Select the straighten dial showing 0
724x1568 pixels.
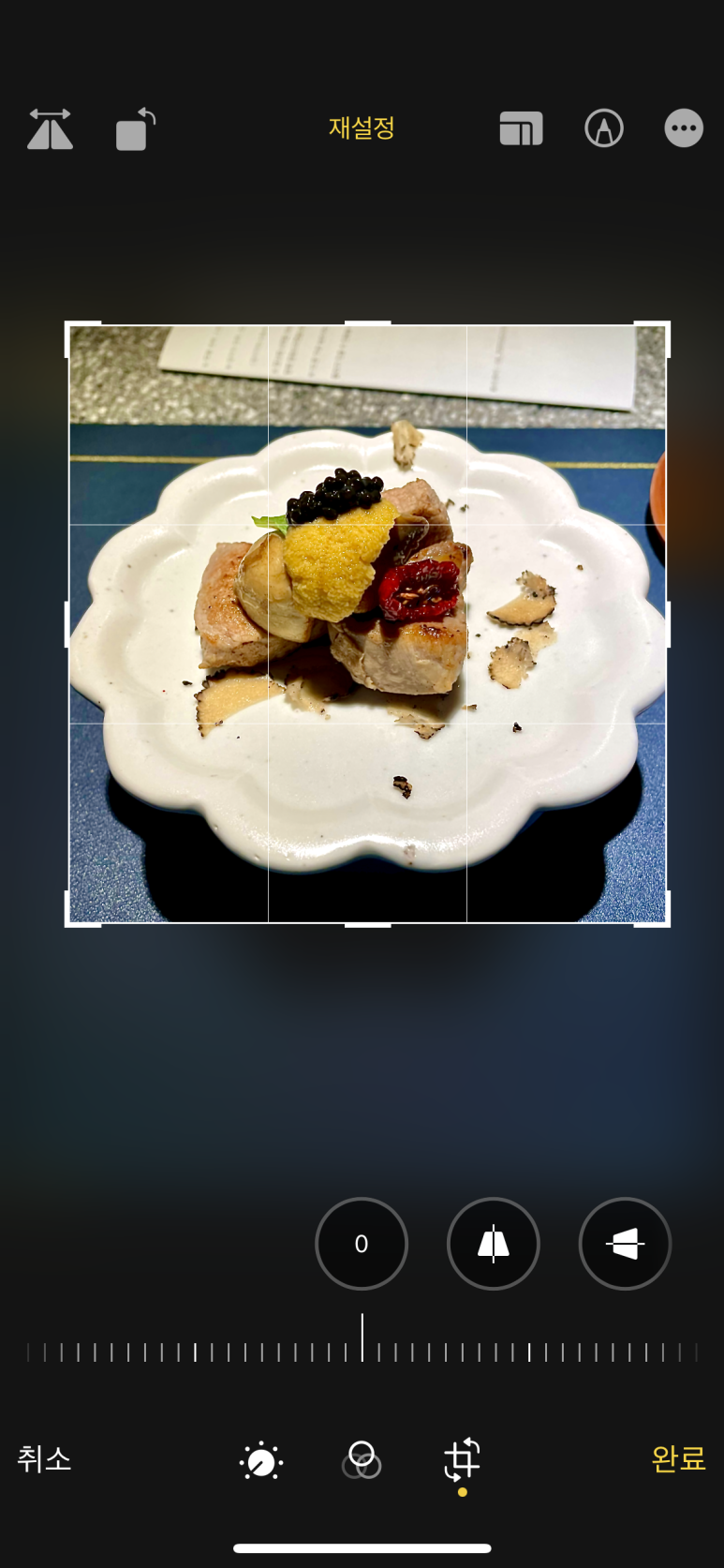362,1244
